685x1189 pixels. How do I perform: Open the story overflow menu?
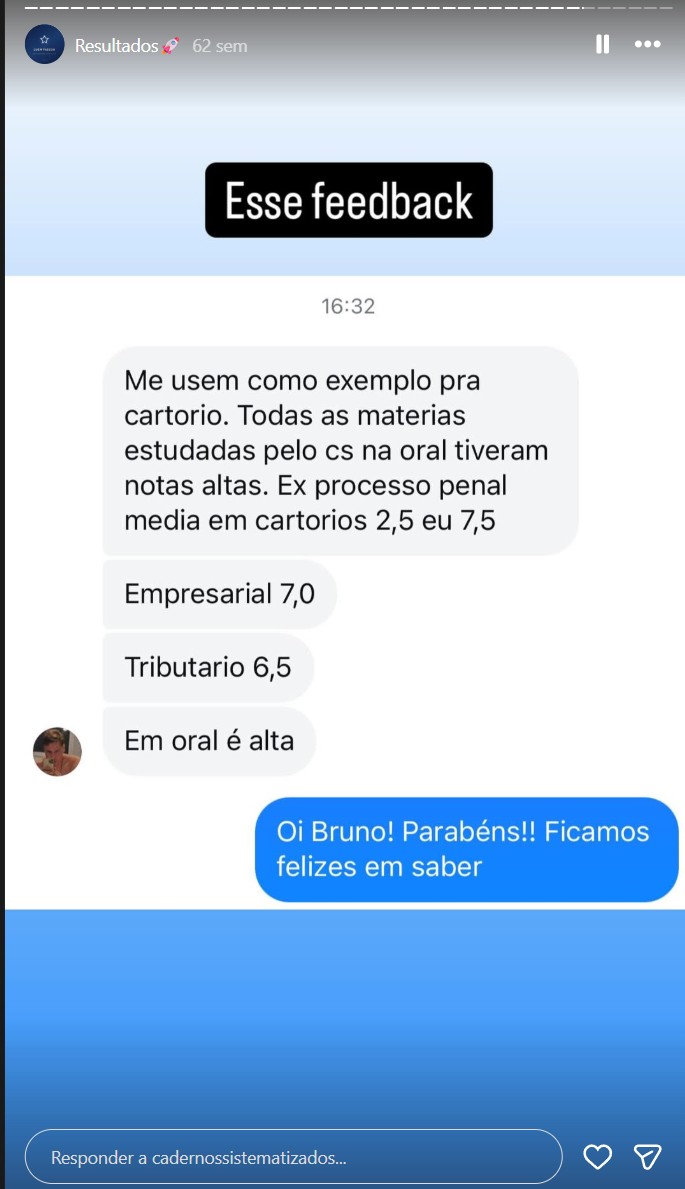(648, 44)
